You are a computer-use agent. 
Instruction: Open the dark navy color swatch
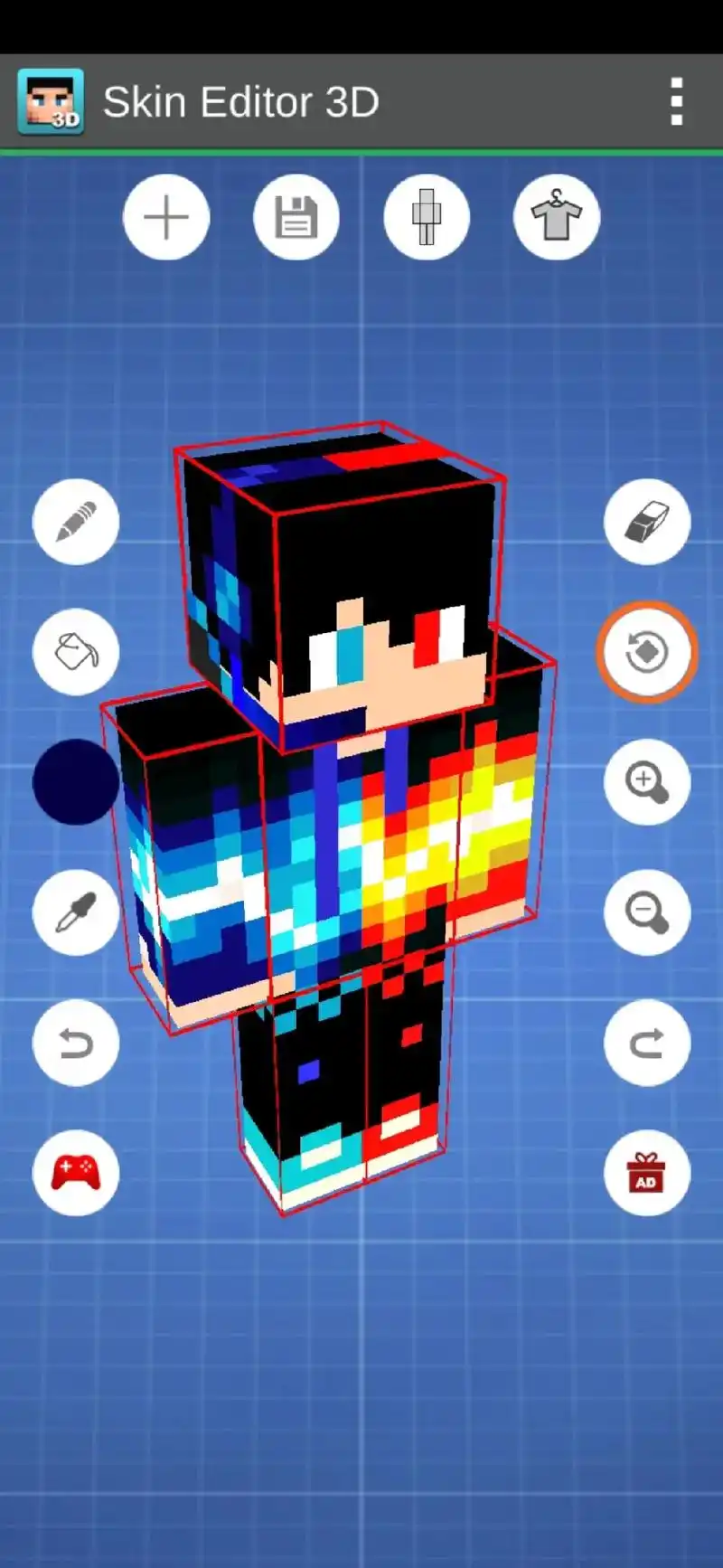(x=76, y=782)
